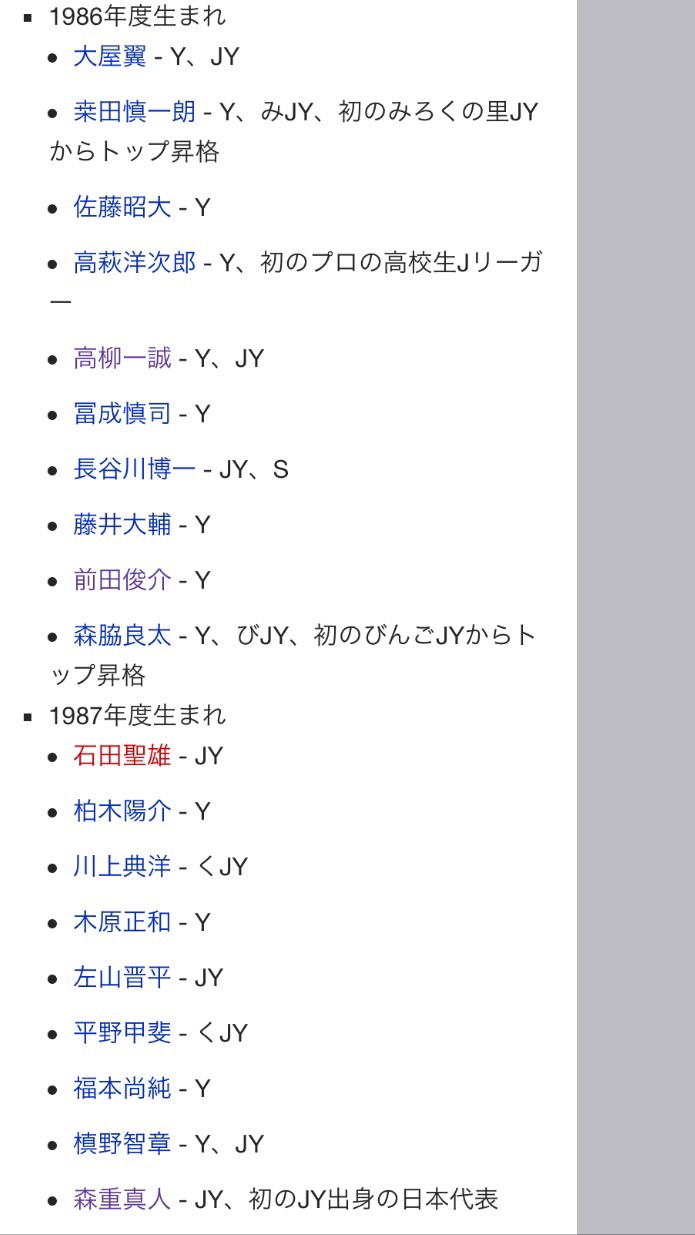
Task: Tap the 佐藤昭大 link
Action: click(x=122, y=207)
